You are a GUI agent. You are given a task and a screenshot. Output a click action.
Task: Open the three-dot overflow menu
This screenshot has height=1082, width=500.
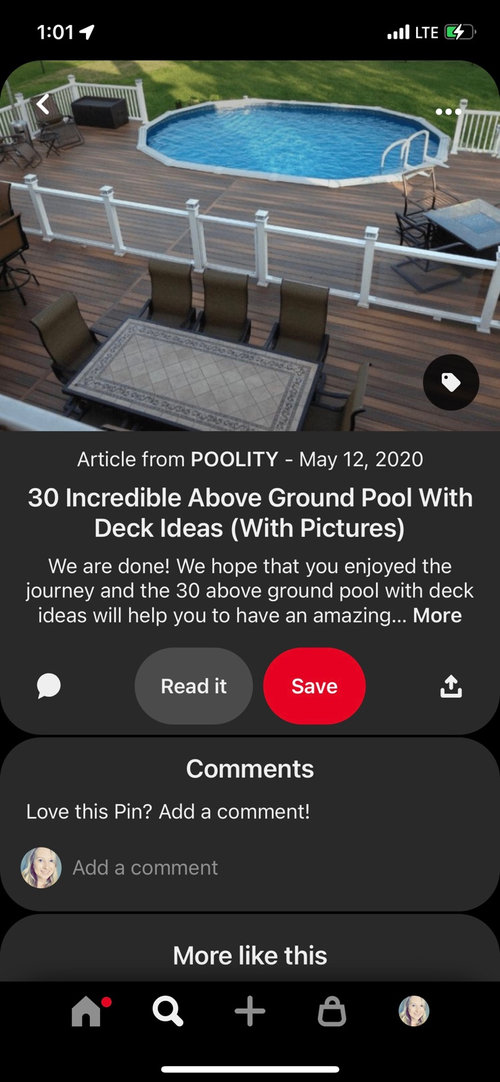point(448,112)
